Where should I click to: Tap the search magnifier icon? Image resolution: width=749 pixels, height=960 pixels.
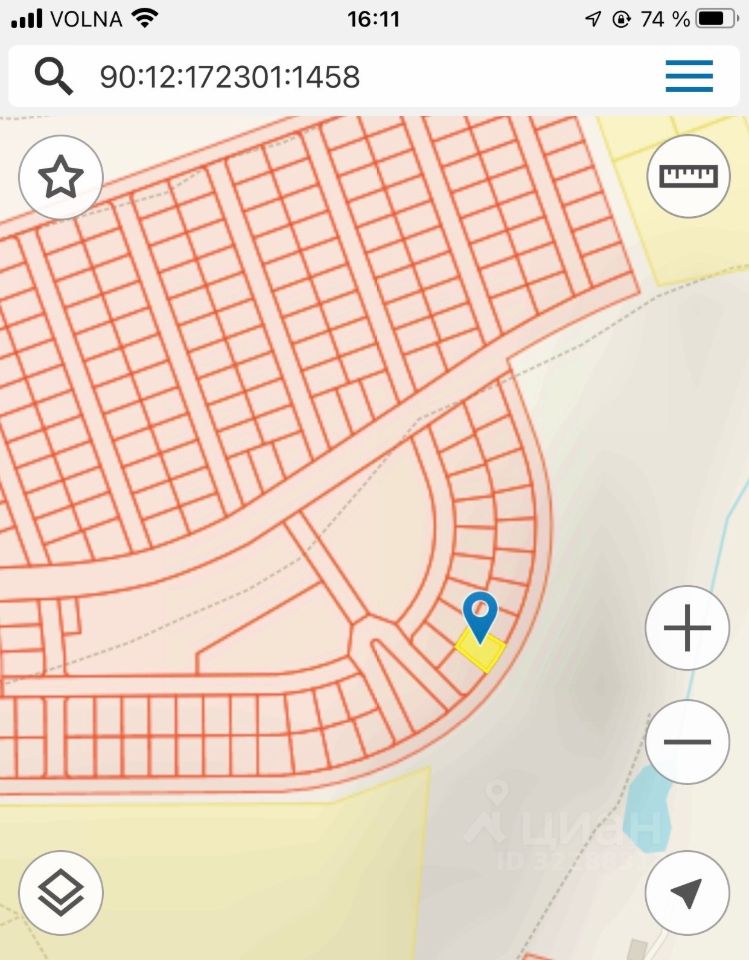point(54,76)
